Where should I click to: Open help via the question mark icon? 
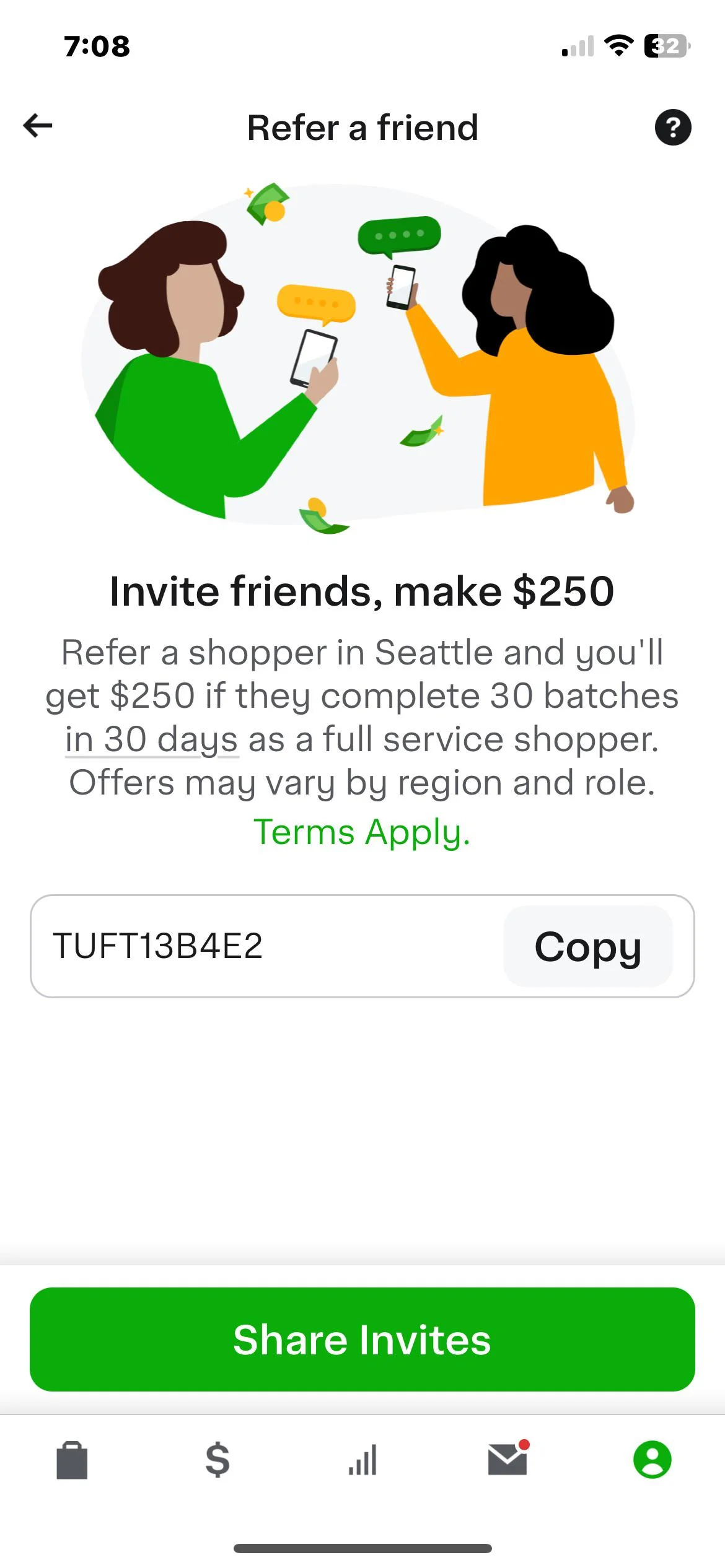click(674, 127)
